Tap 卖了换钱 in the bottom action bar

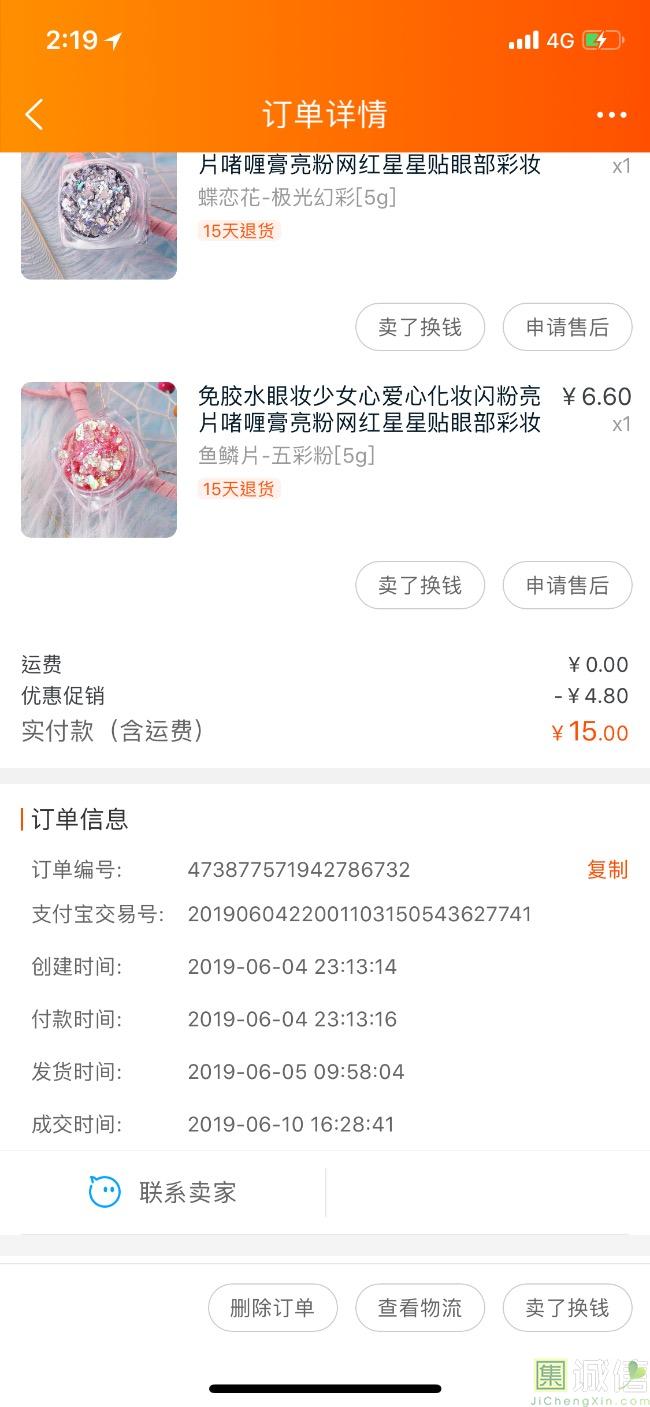click(567, 1307)
